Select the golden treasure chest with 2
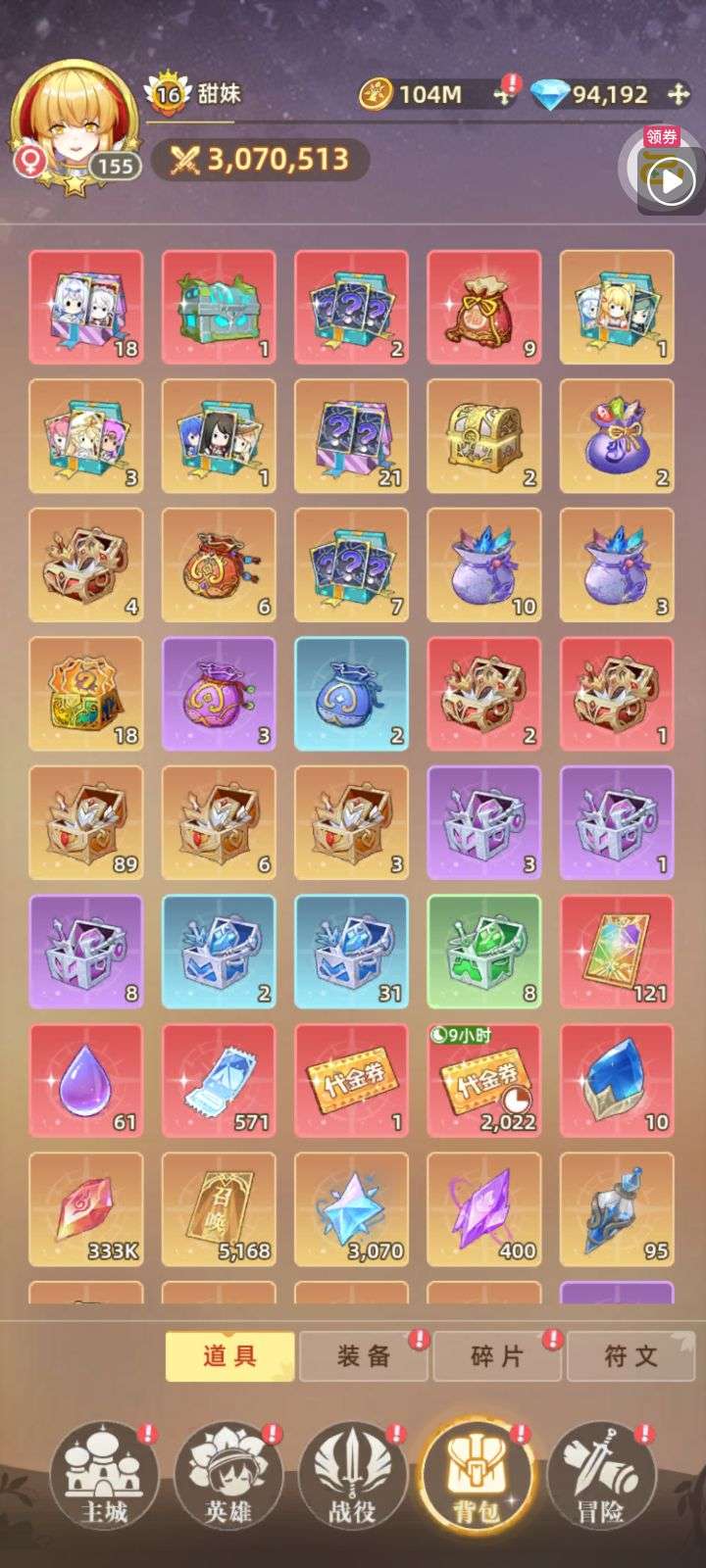This screenshot has width=706, height=1568. click(x=484, y=435)
